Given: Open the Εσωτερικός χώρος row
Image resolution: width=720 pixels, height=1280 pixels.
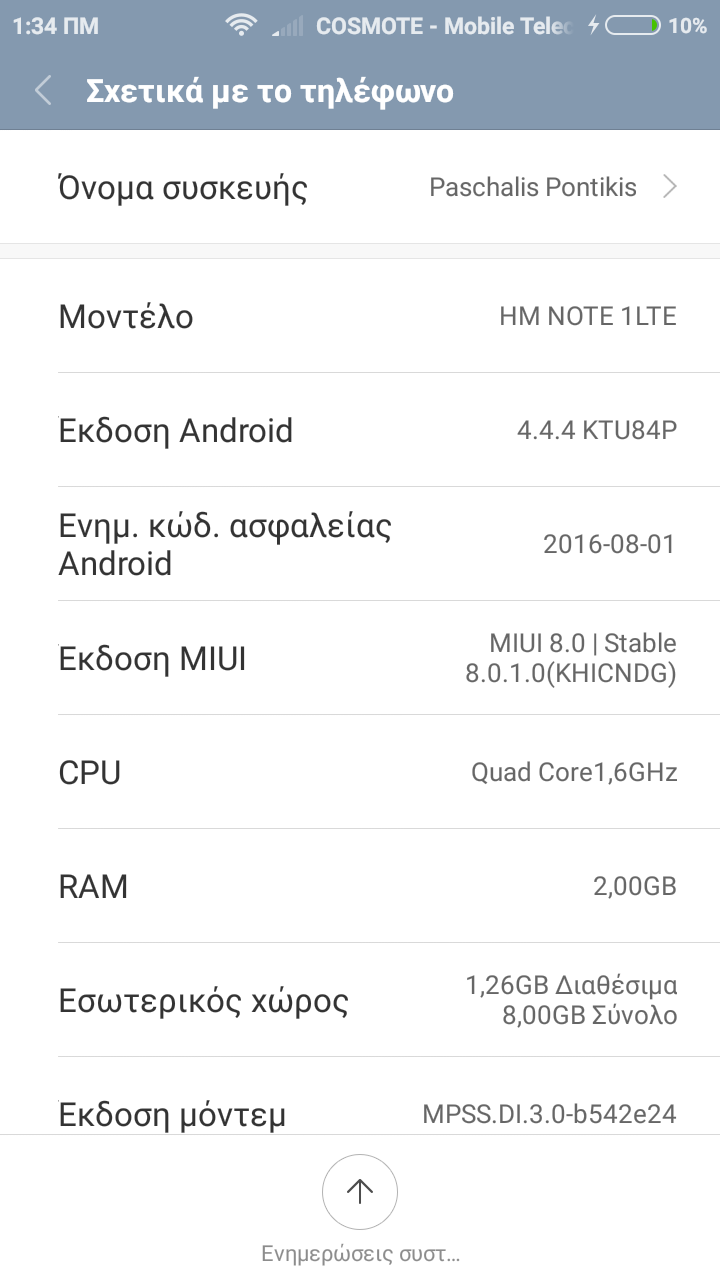Looking at the screenshot, I should 360,1000.
